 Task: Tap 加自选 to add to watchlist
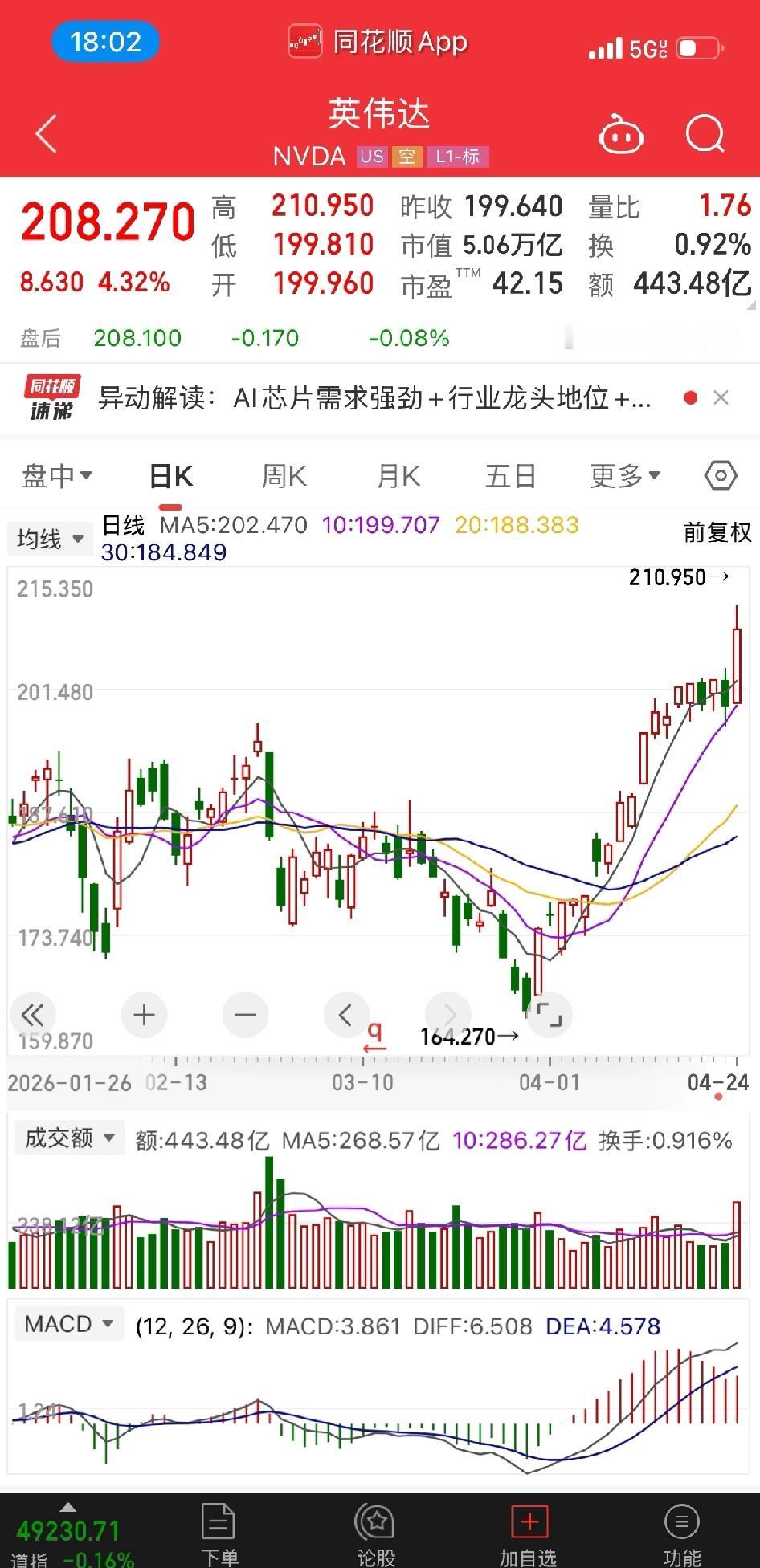(x=528, y=1535)
